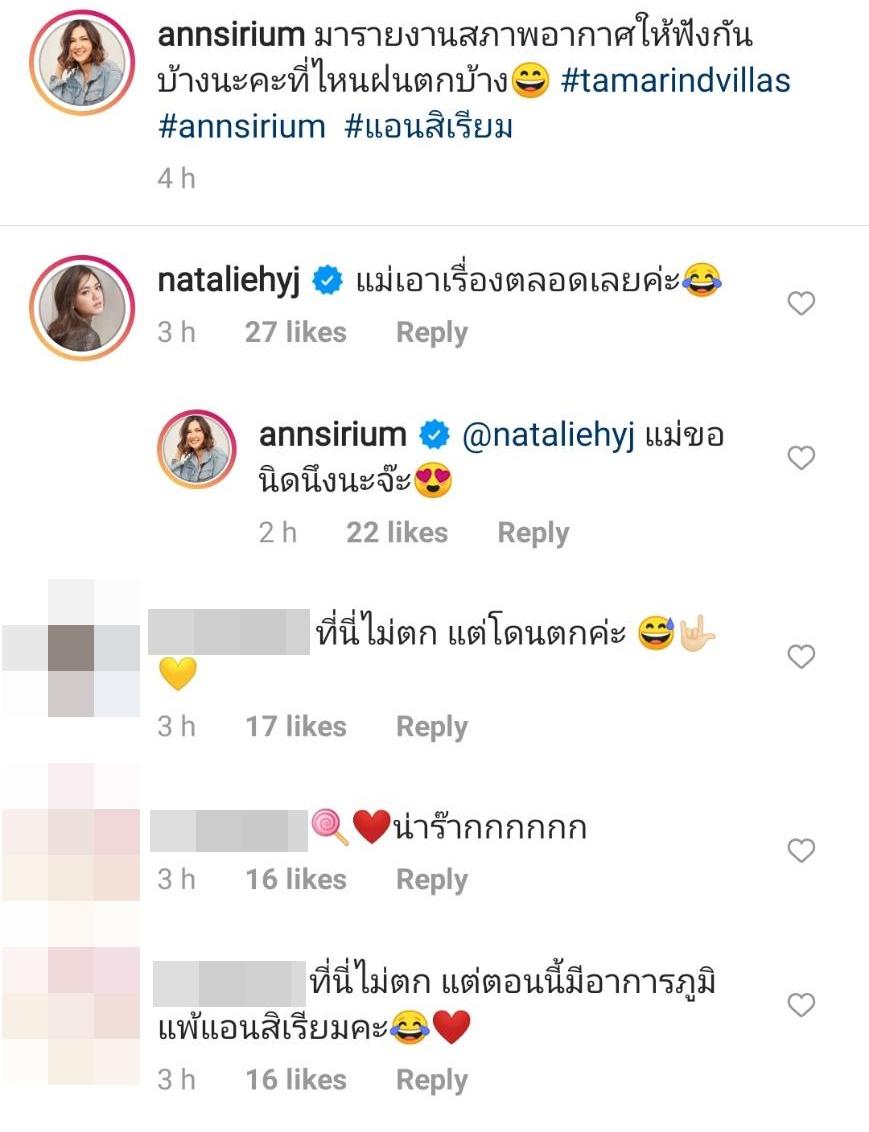
Task: Like nataliehyj's comment
Action: coord(801,303)
